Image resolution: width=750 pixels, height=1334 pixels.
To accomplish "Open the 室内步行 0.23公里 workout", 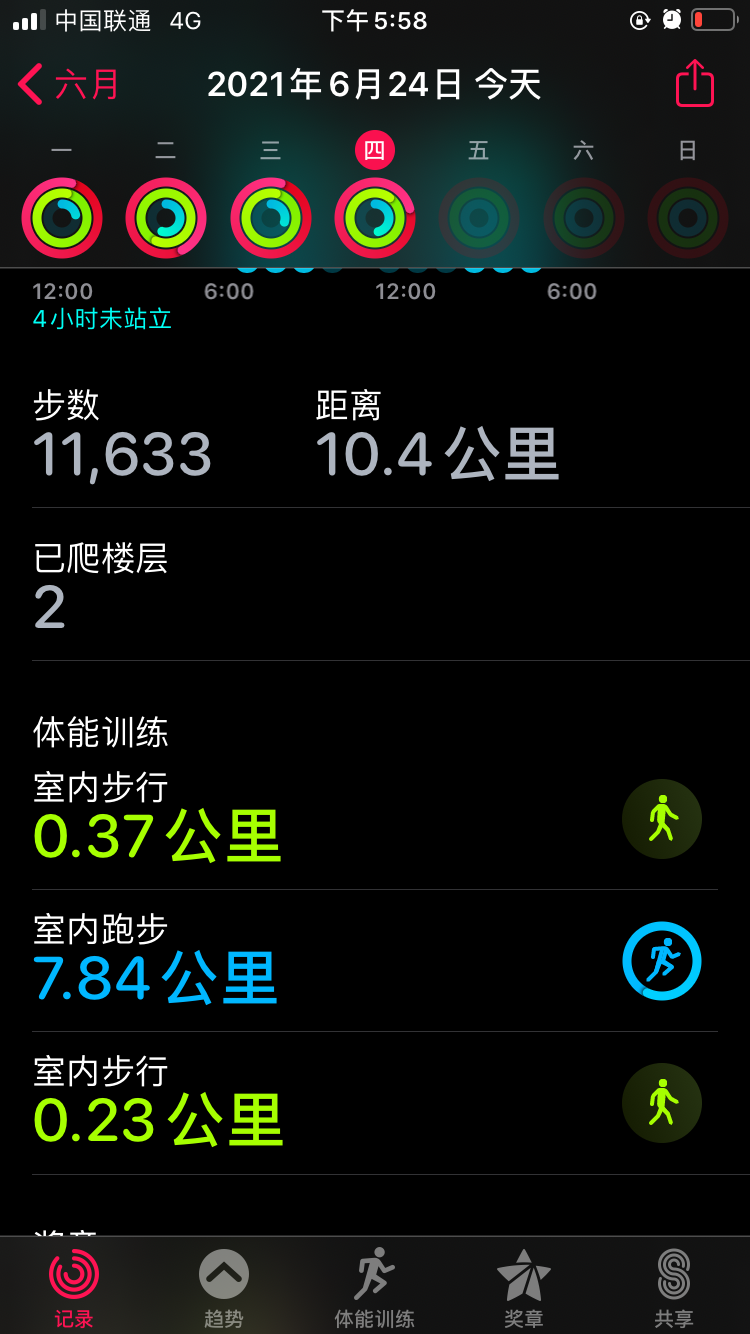I will [374, 1103].
